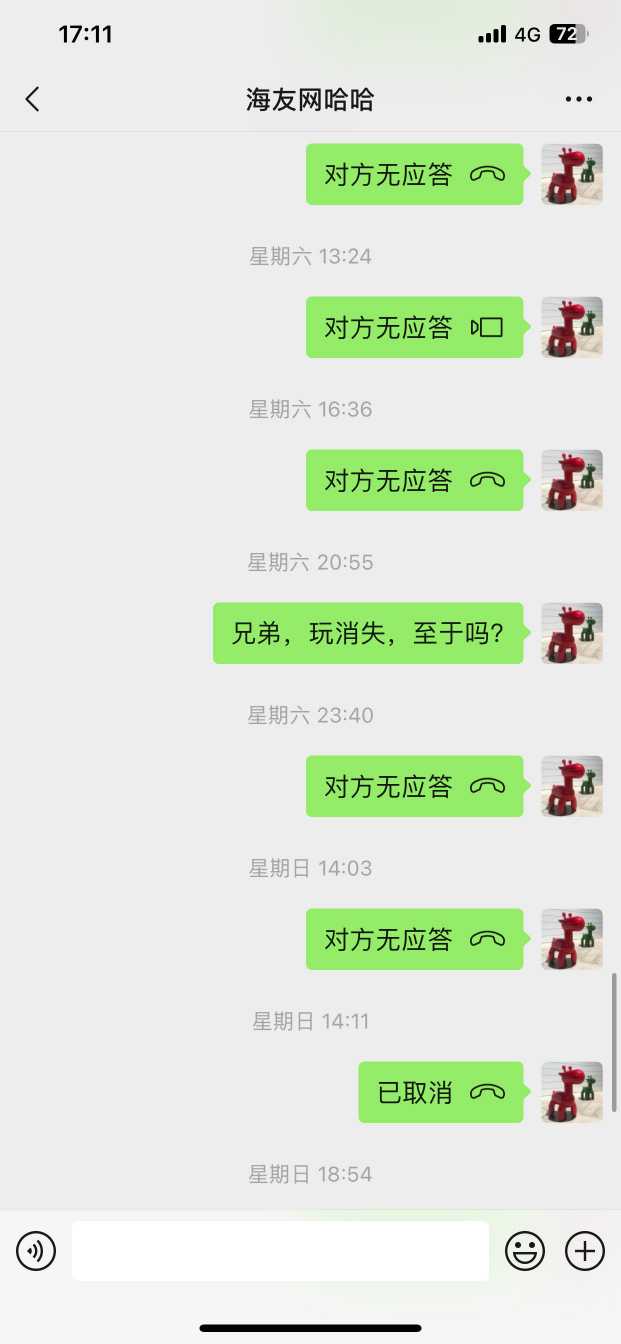Tap the message text field
Viewport: 621px width, 1344px height.
[x=280, y=1251]
